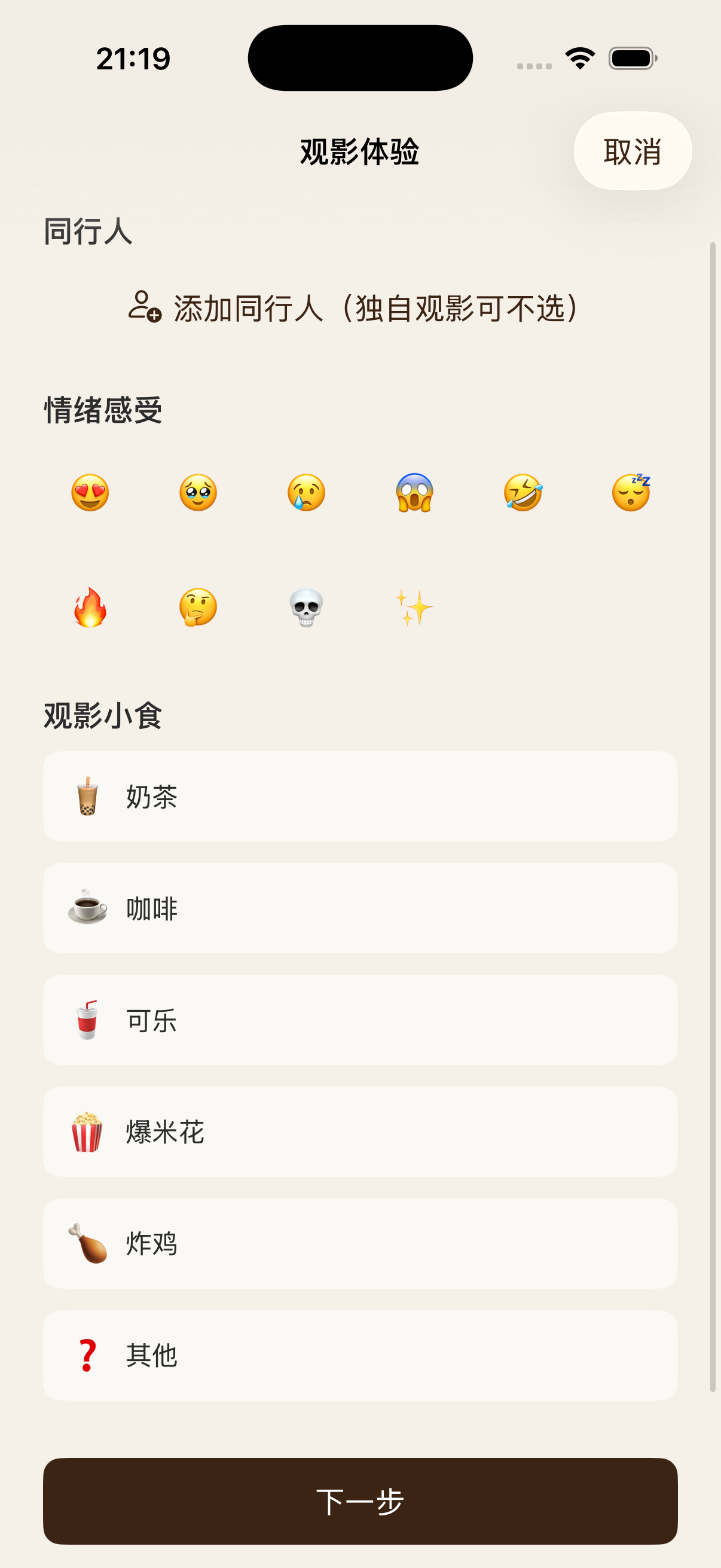Choose 炸鸡 as your snack
The image size is (721, 1568).
360,1243
